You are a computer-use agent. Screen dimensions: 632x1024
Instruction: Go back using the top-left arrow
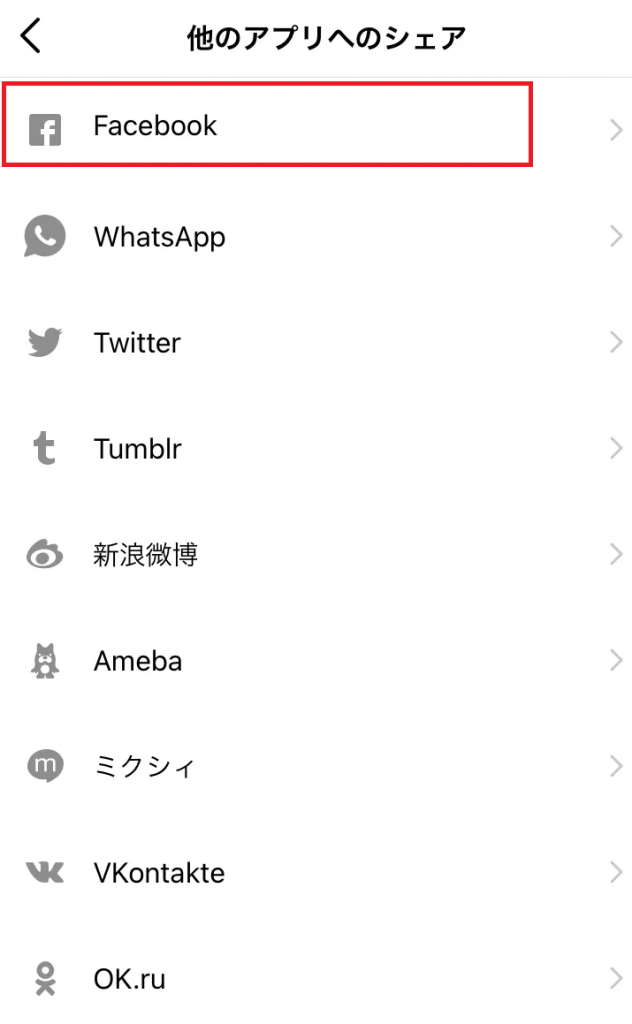pos(31,36)
